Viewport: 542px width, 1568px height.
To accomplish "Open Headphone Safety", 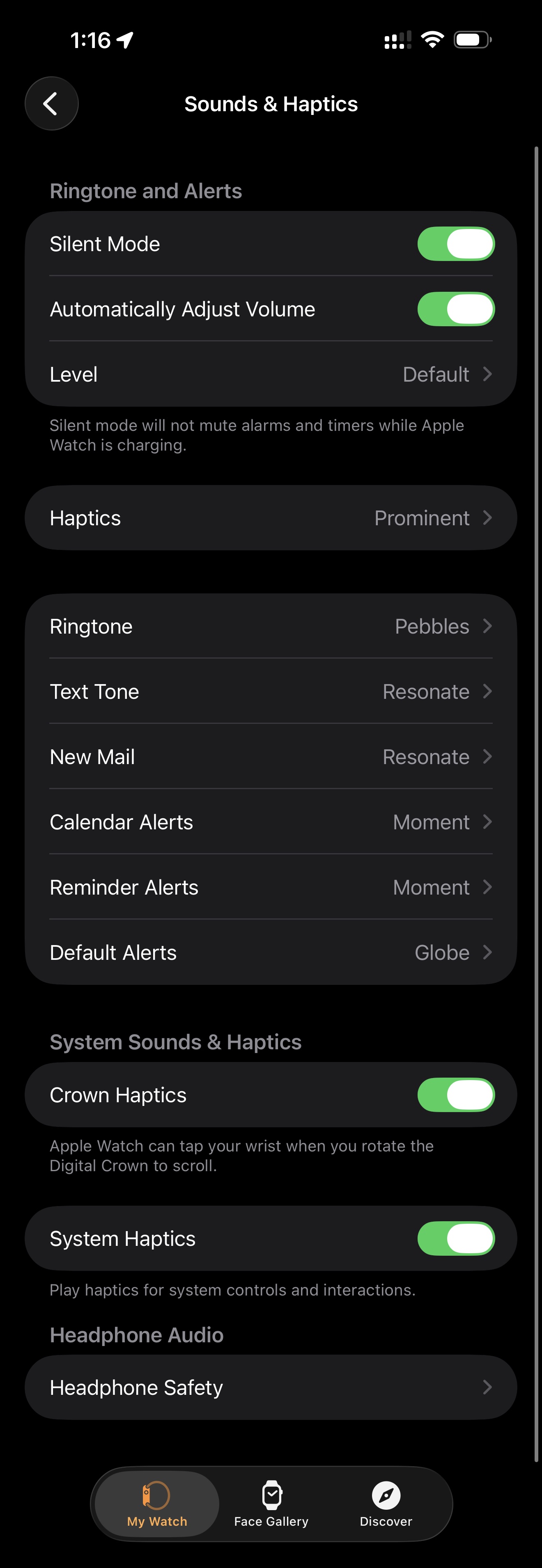I will coord(271,1387).
